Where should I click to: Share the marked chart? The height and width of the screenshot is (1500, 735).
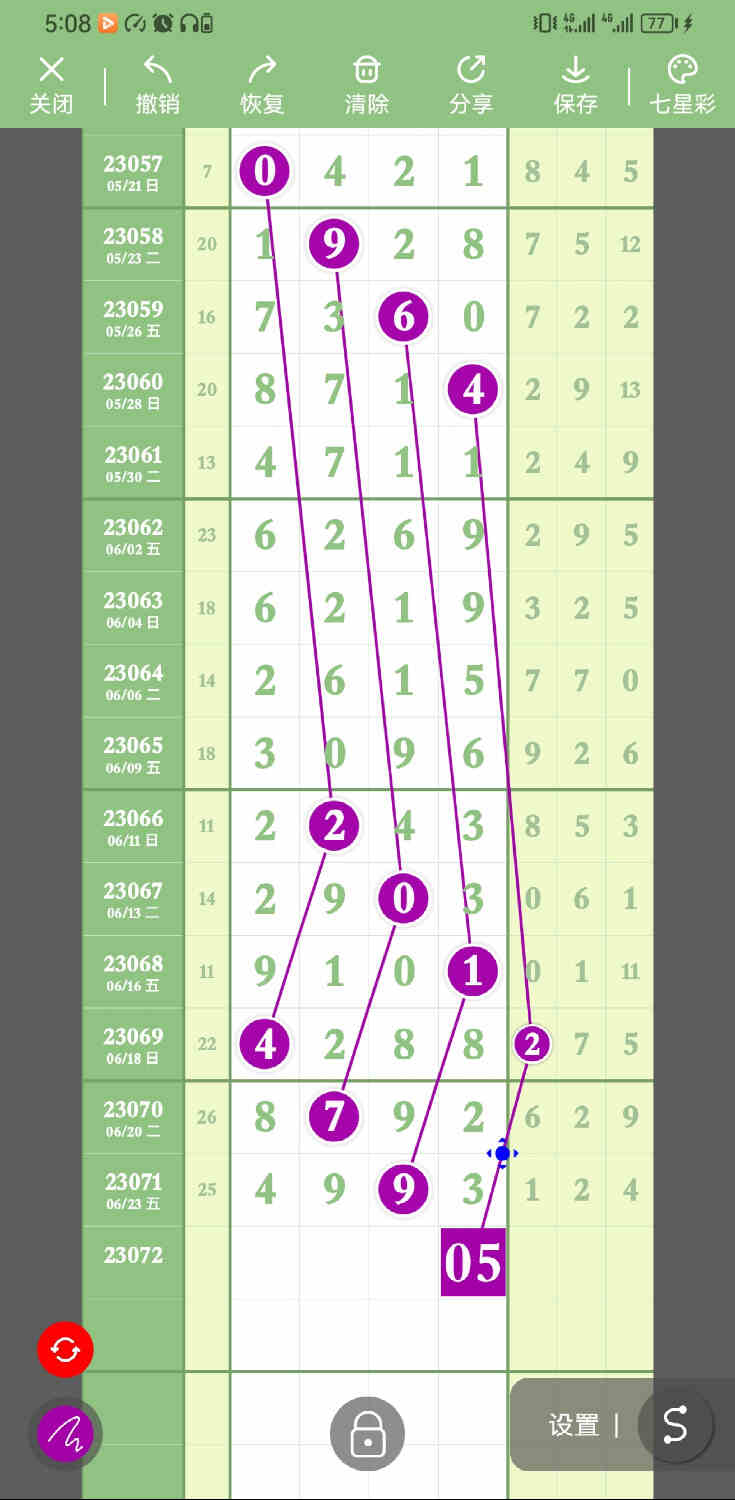tap(471, 84)
